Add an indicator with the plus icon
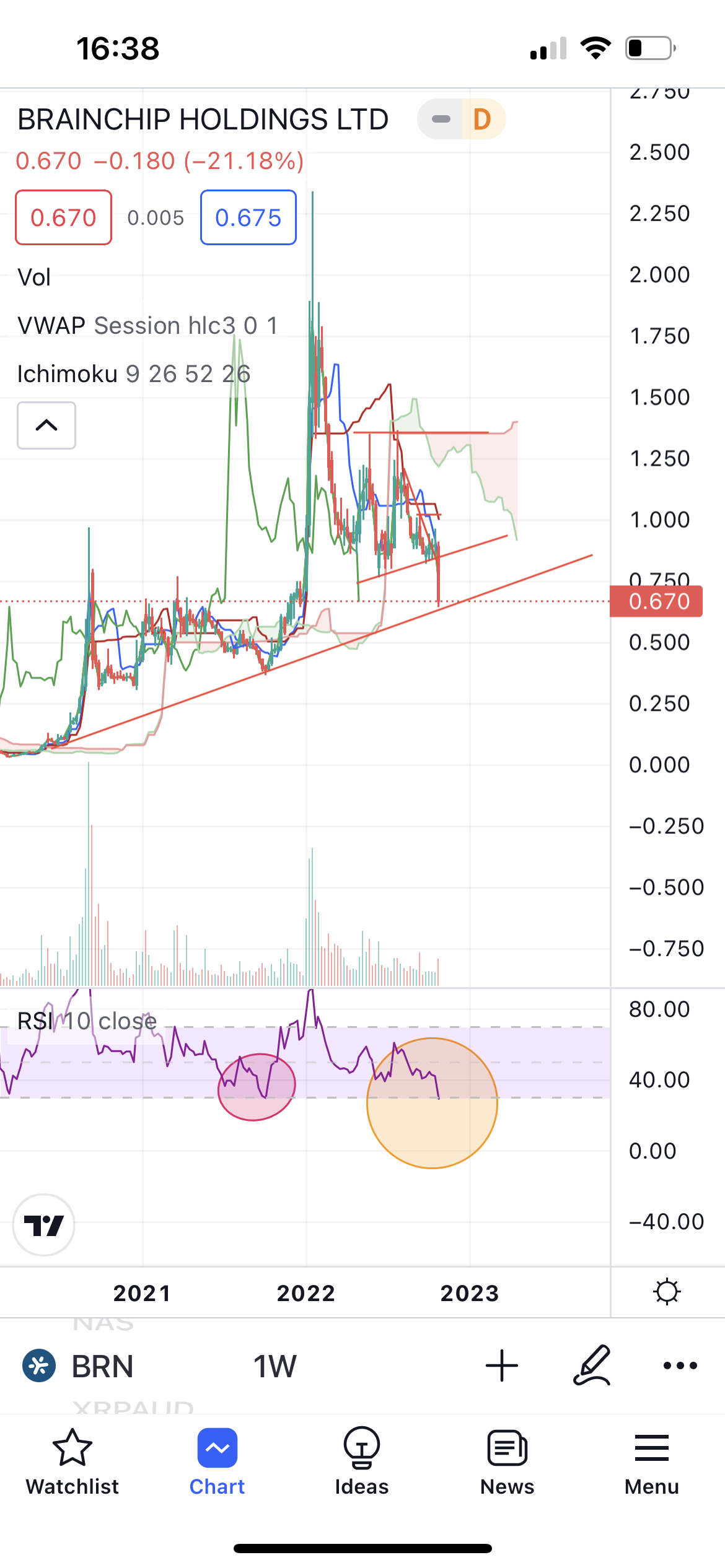This screenshot has width=725, height=1568. click(x=501, y=1365)
